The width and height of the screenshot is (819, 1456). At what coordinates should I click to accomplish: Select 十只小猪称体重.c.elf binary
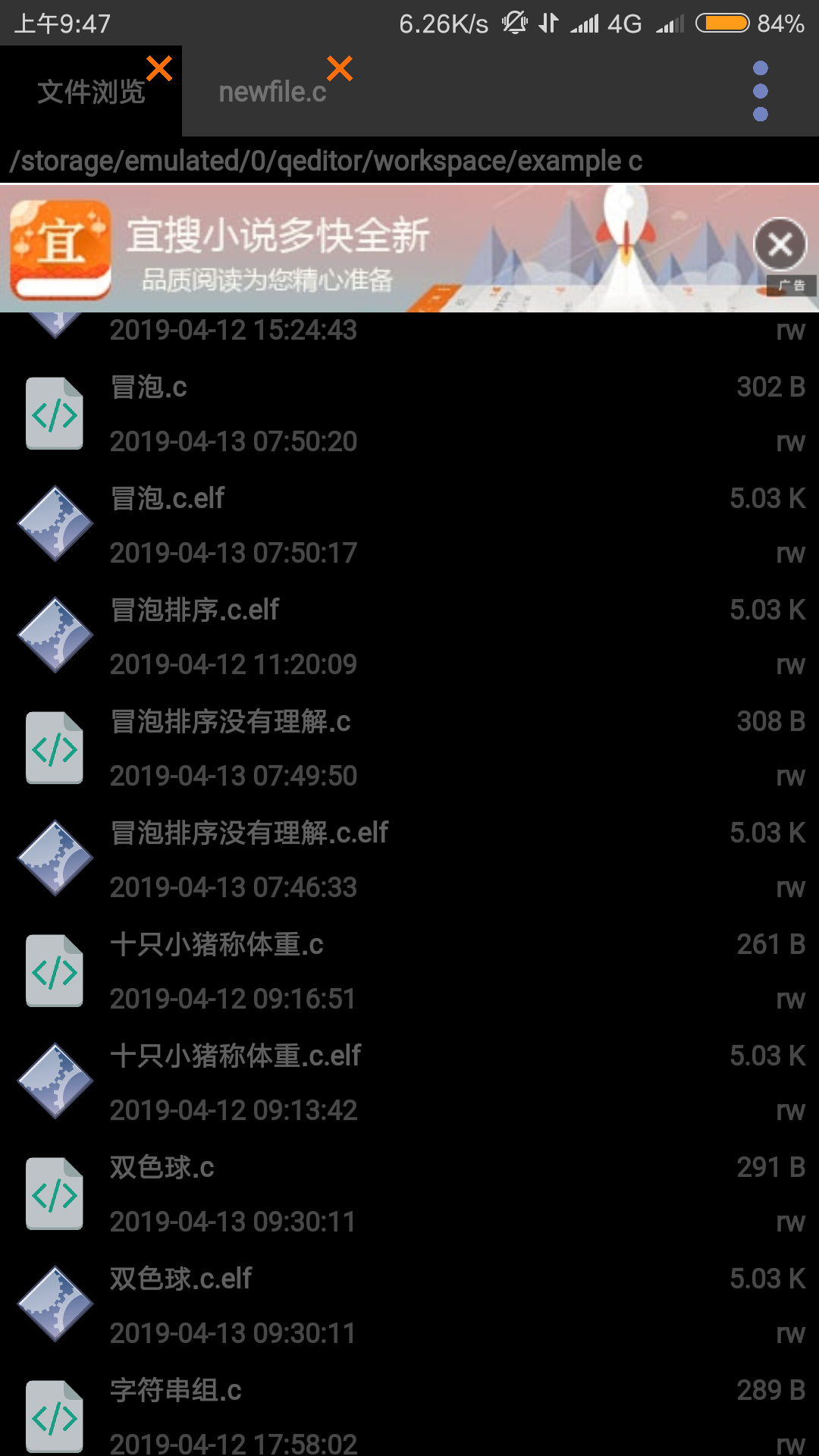[x=409, y=1082]
